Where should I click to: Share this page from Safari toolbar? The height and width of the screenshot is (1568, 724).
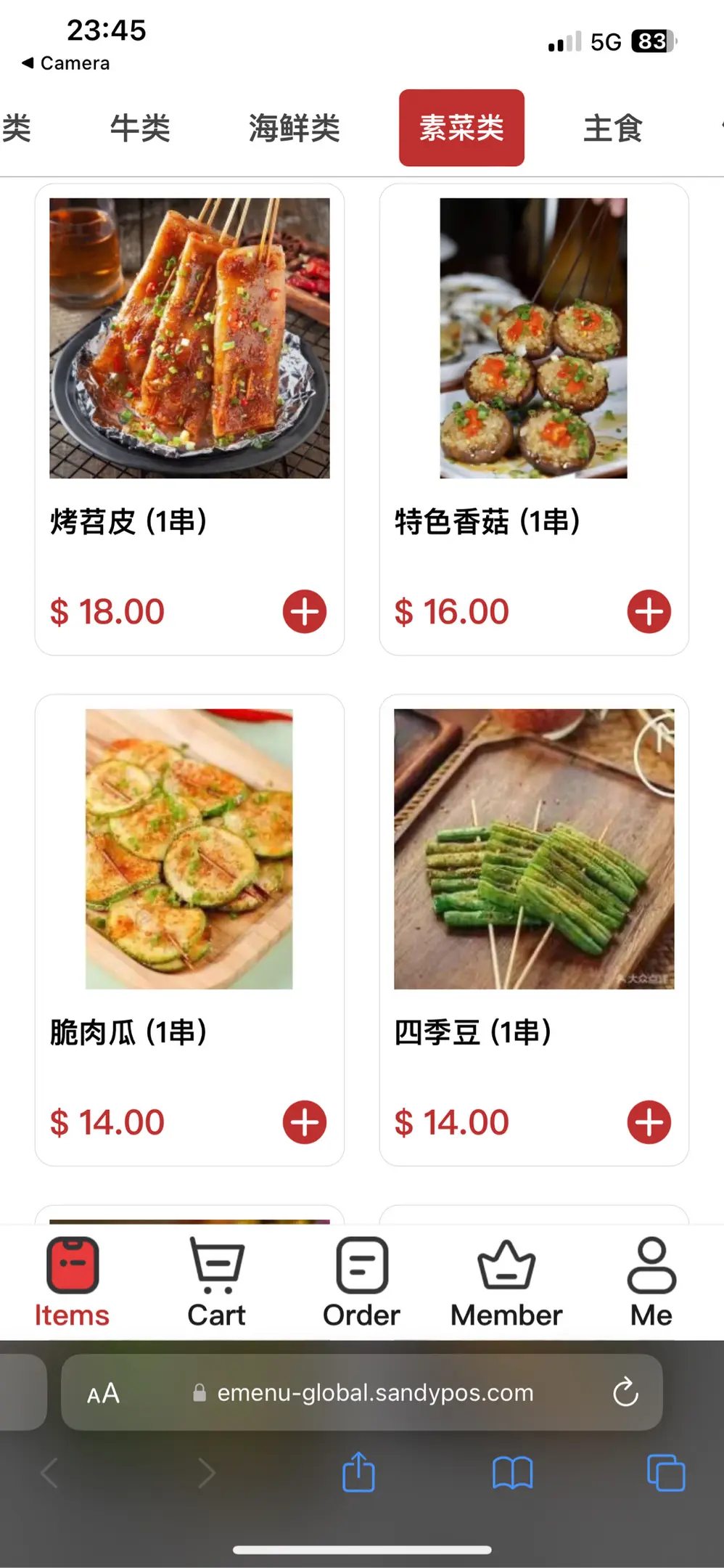point(358,1472)
